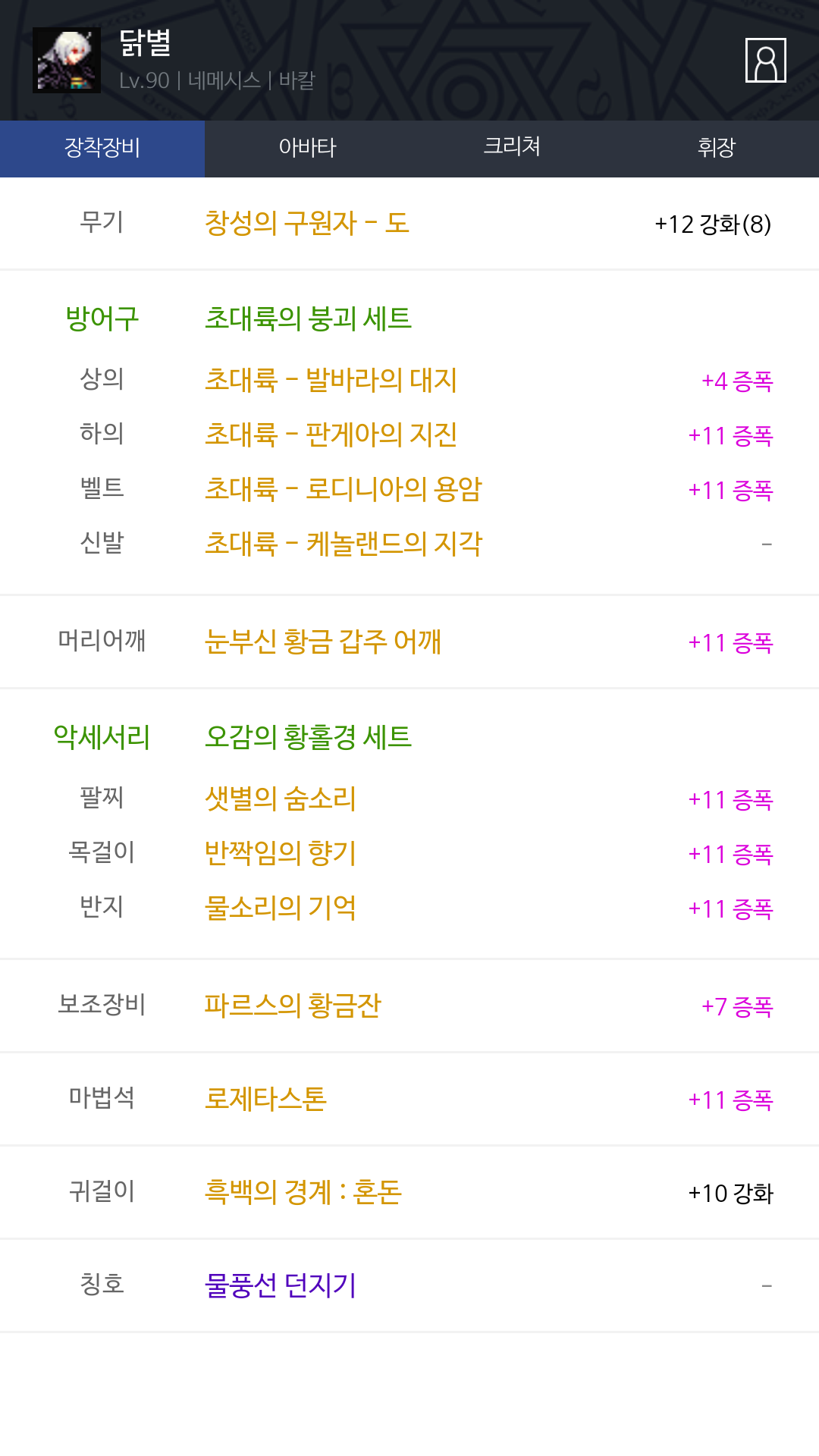Open 초대륙 - 케놀랜드의 지각 shoes item
Screen dimensions: 819x1456
[344, 544]
